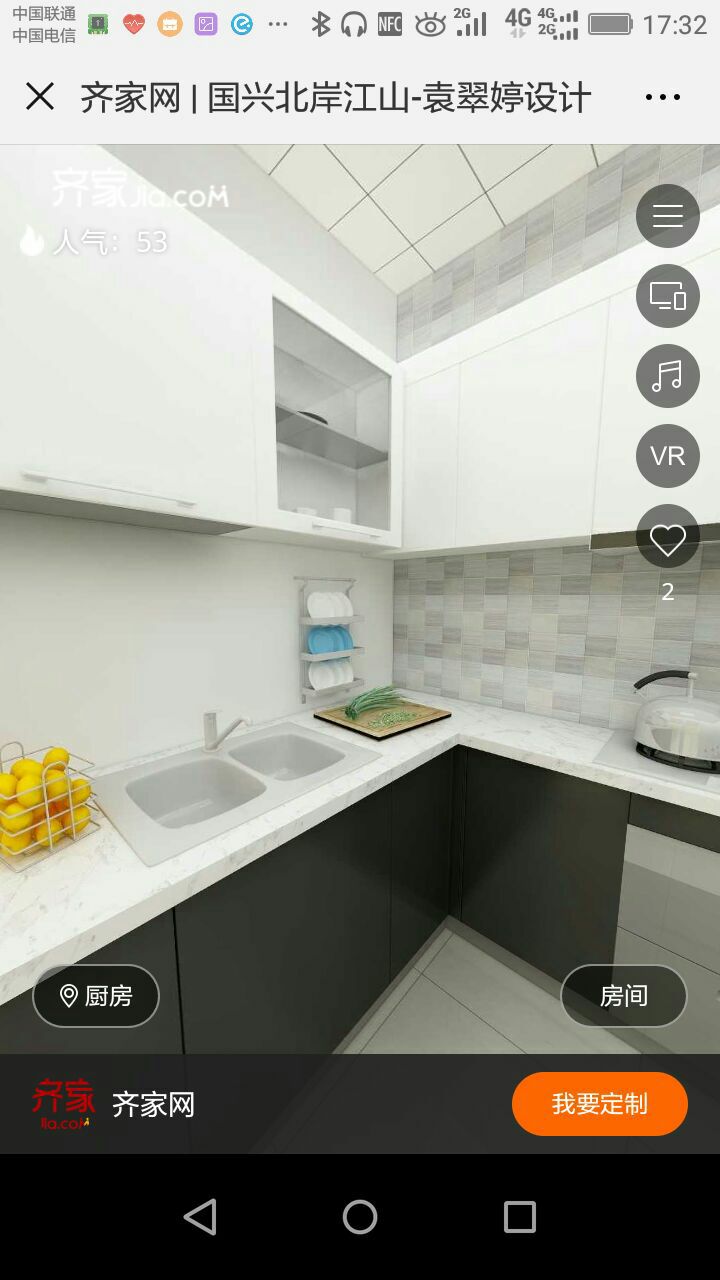Enter VR viewing mode
This screenshot has width=720, height=1280.
pos(668,456)
